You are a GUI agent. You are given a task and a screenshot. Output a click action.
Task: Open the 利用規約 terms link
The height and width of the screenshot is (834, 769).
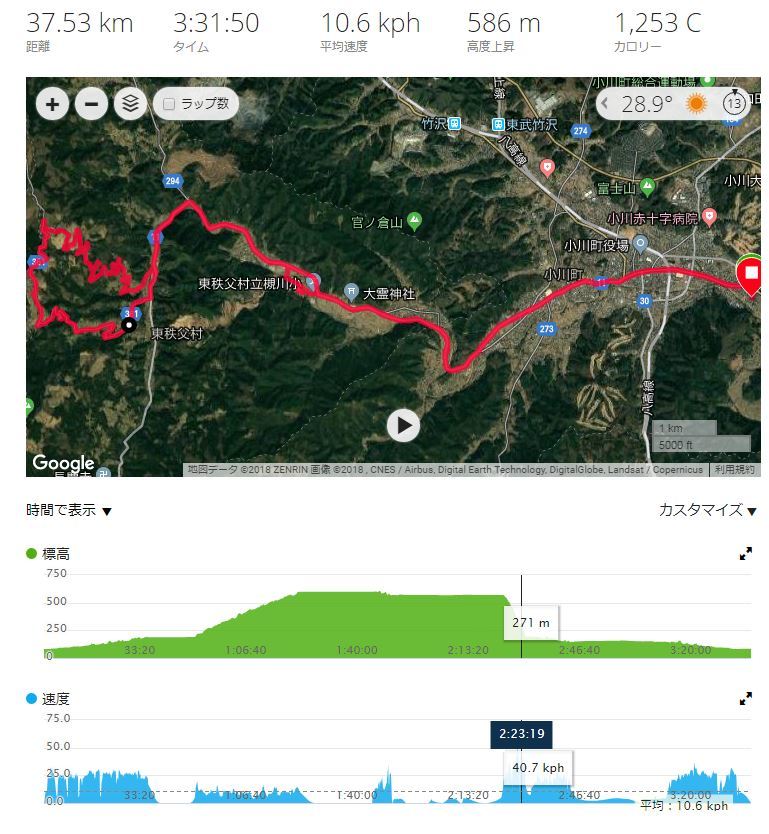(736, 469)
